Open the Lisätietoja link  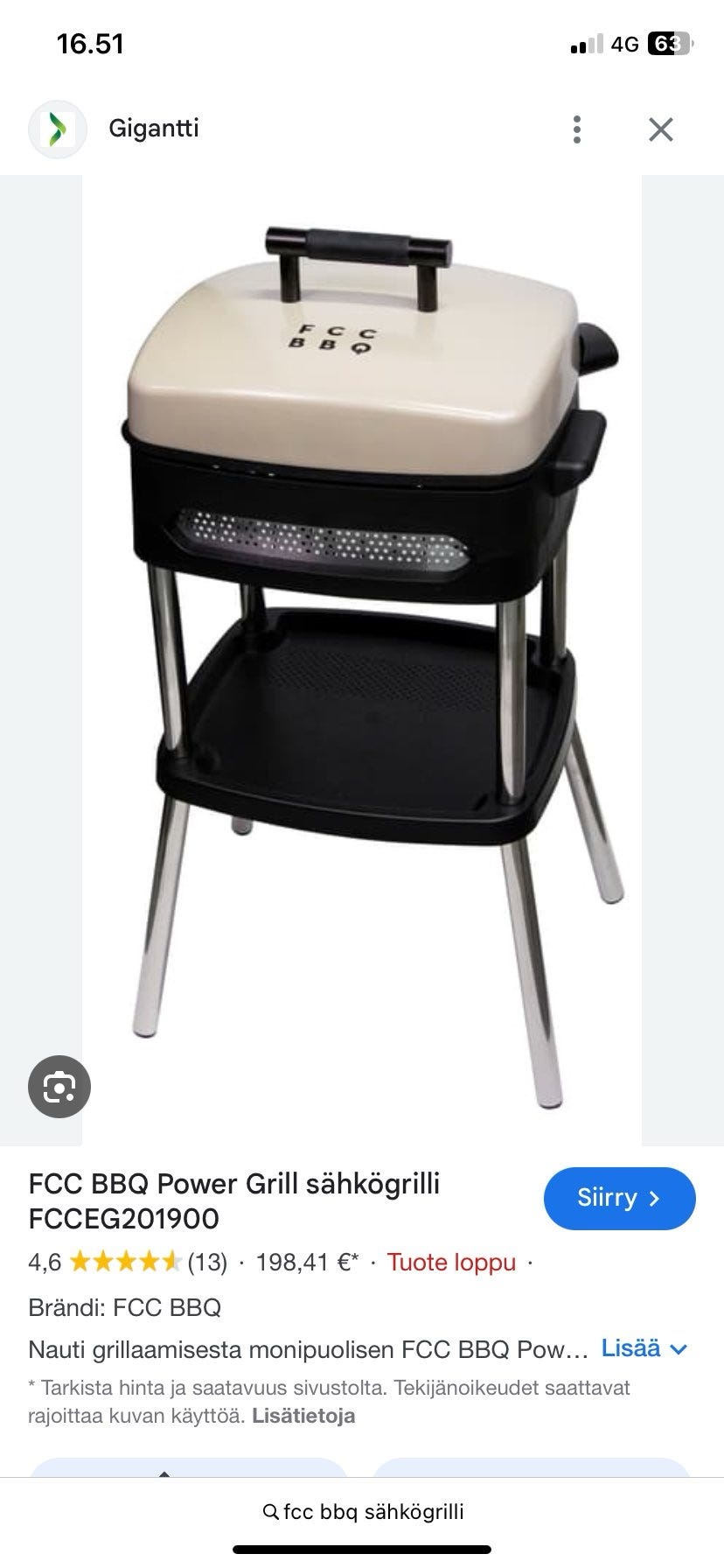click(x=303, y=1416)
